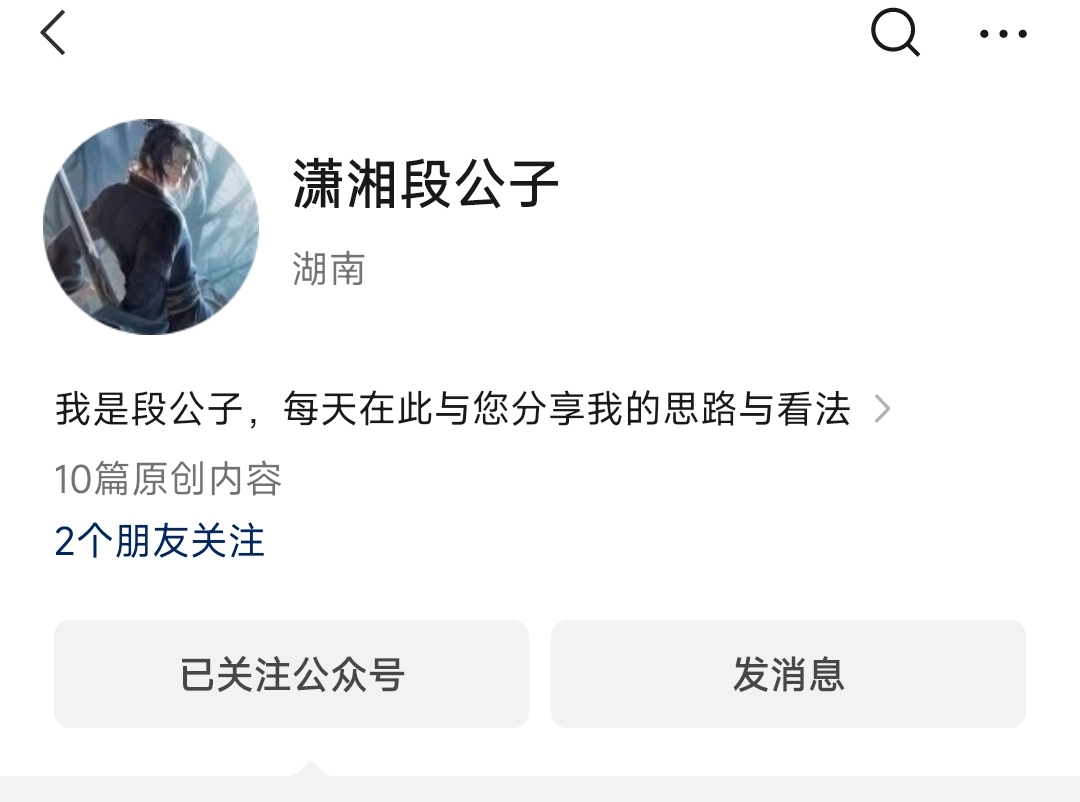This screenshot has width=1080, height=802.
Task: Tap the 已关注公众号 button
Action: pyautogui.click(x=291, y=674)
